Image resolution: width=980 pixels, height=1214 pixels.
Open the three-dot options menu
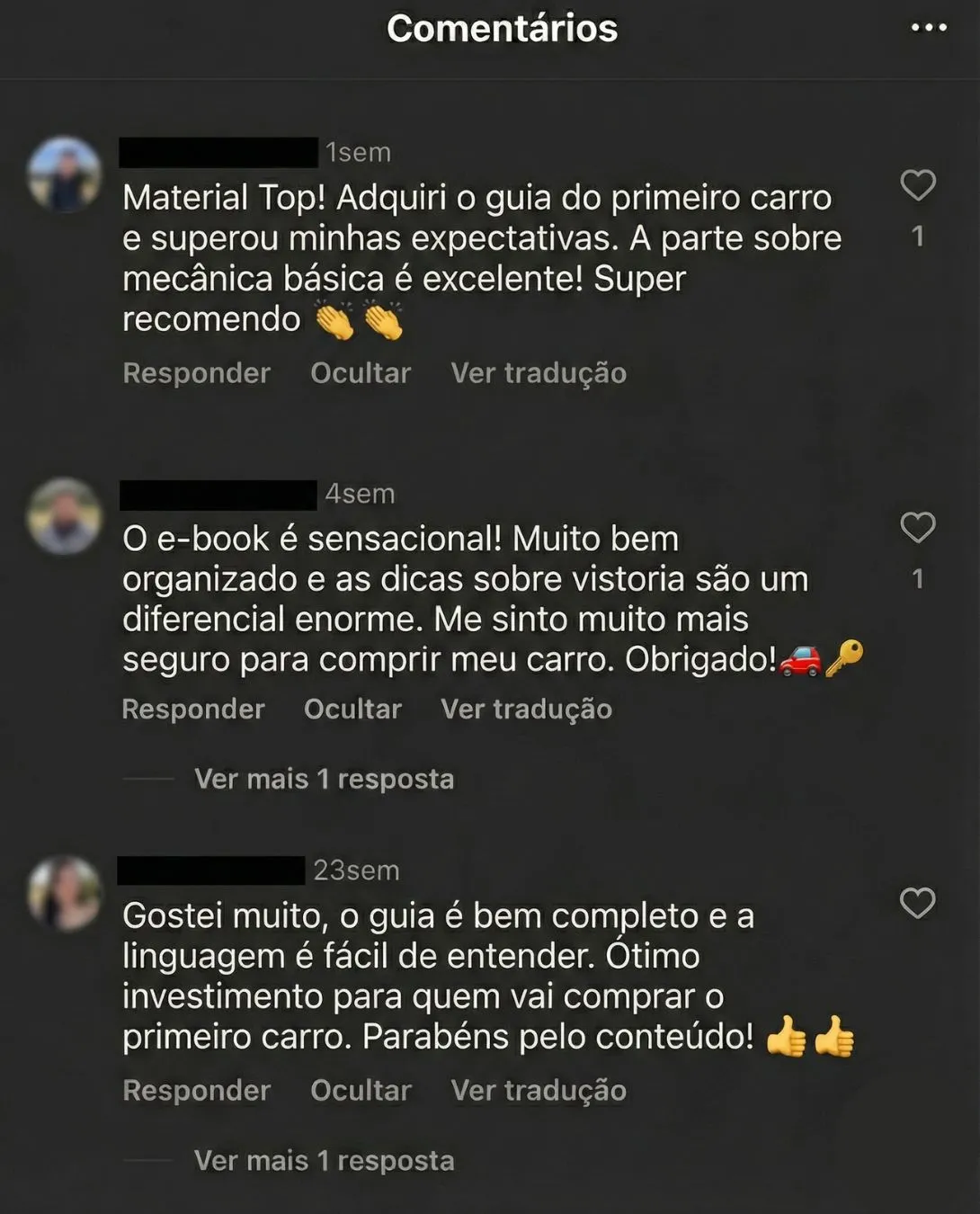(929, 27)
